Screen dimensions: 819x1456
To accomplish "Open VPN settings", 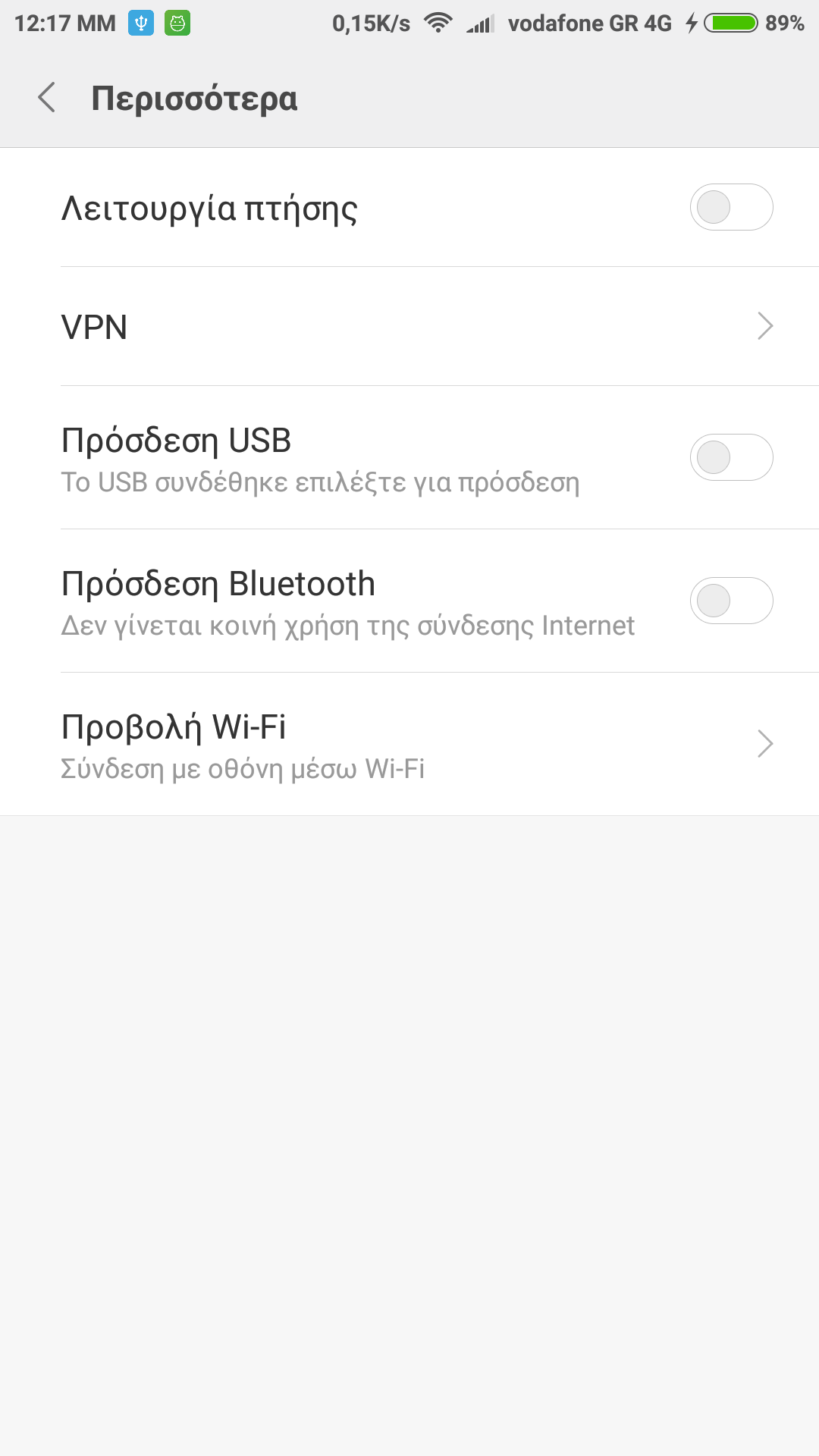I will pos(409,327).
